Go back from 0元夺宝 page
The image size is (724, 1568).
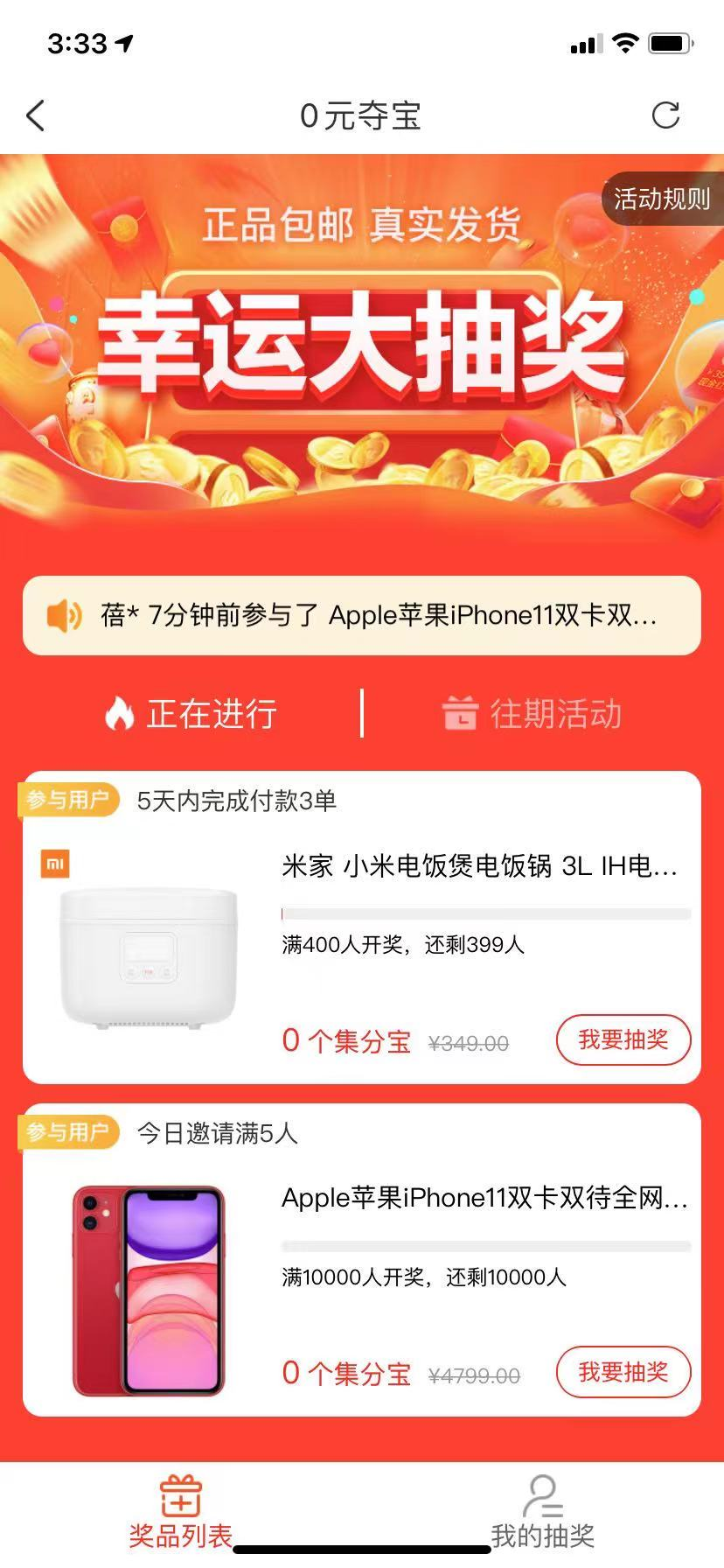pos(36,115)
